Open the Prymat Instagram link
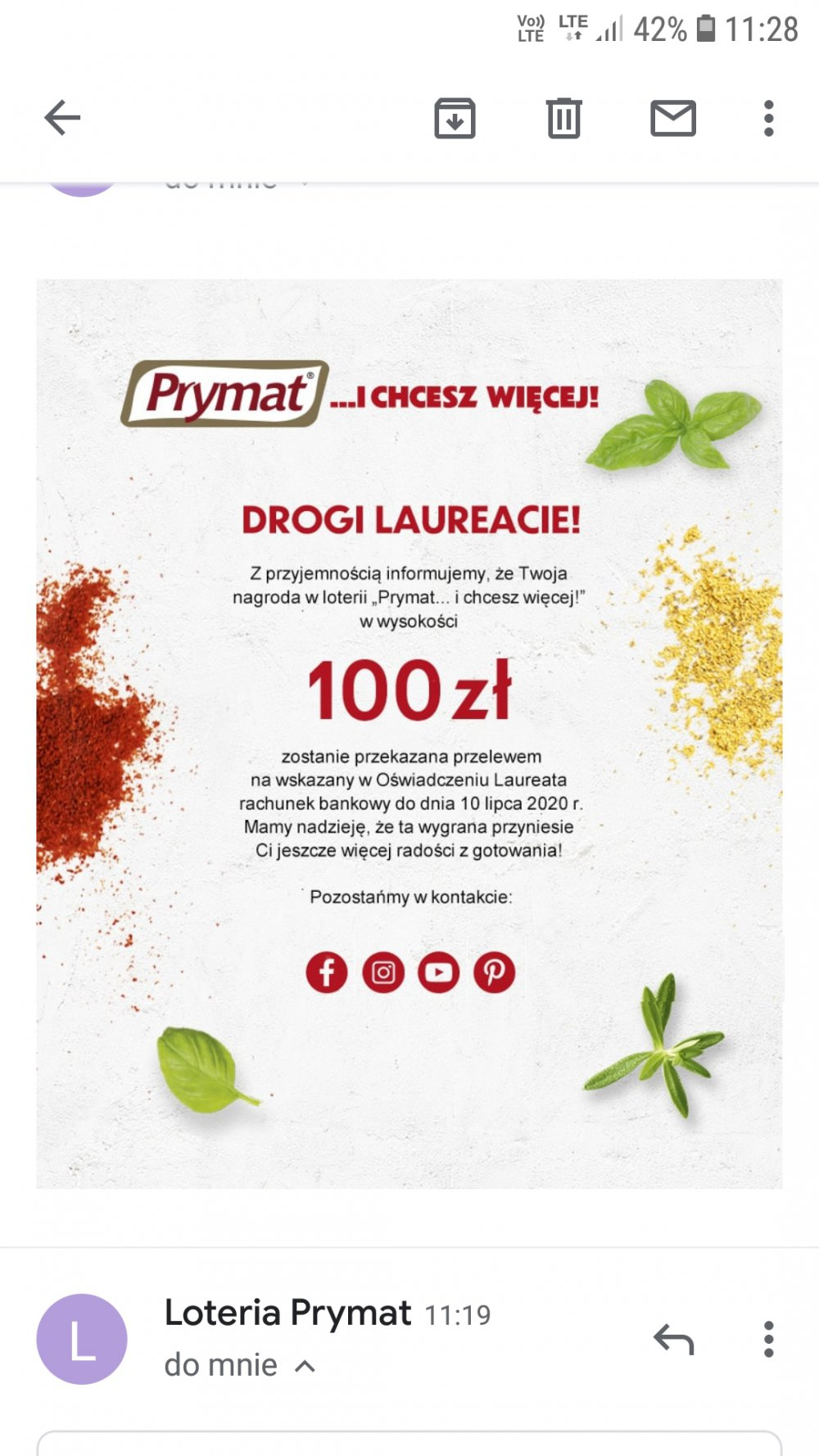Viewport: 819px width, 1456px height. click(x=383, y=972)
